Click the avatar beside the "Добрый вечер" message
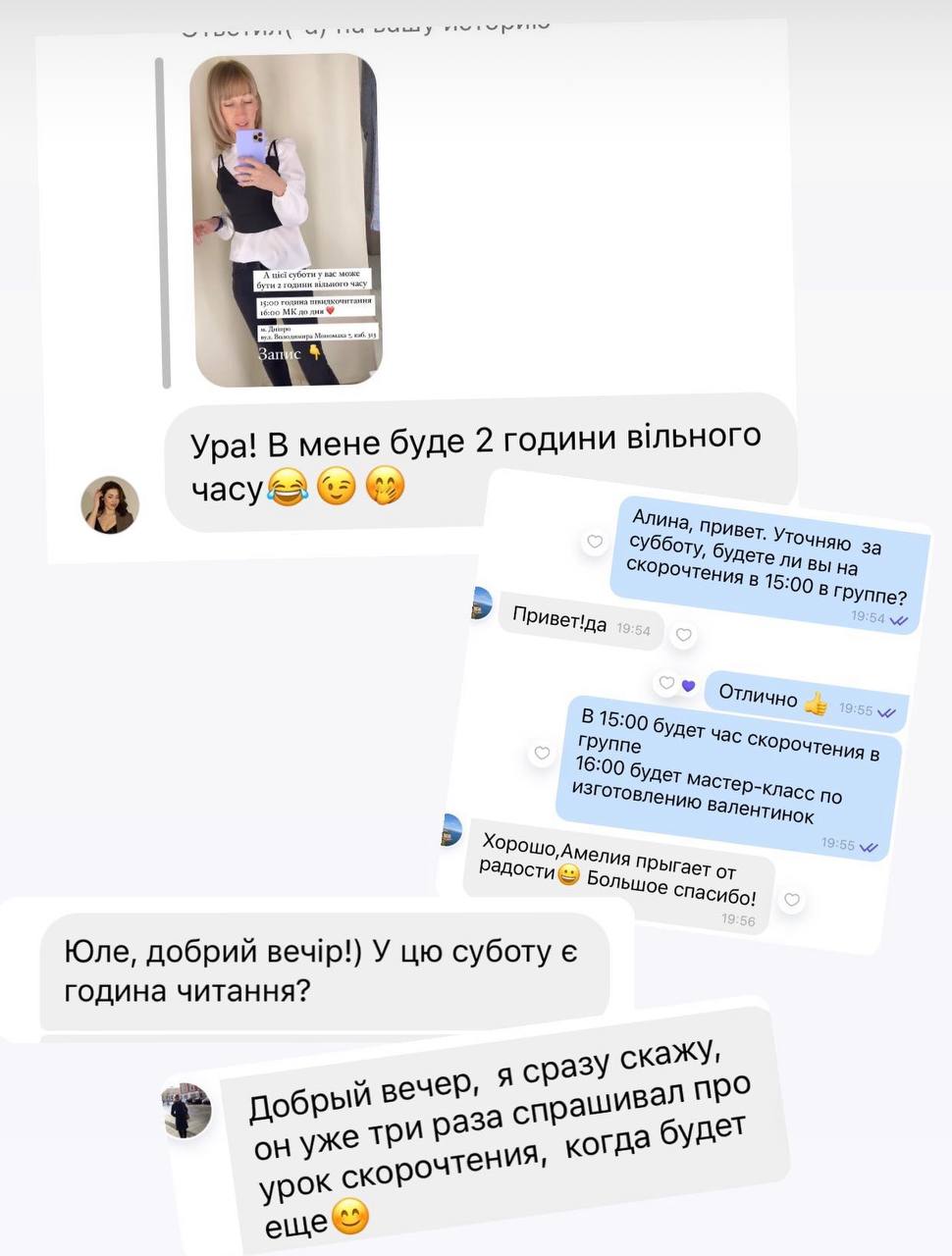Screen dimensions: 952x1256 [185, 1111]
